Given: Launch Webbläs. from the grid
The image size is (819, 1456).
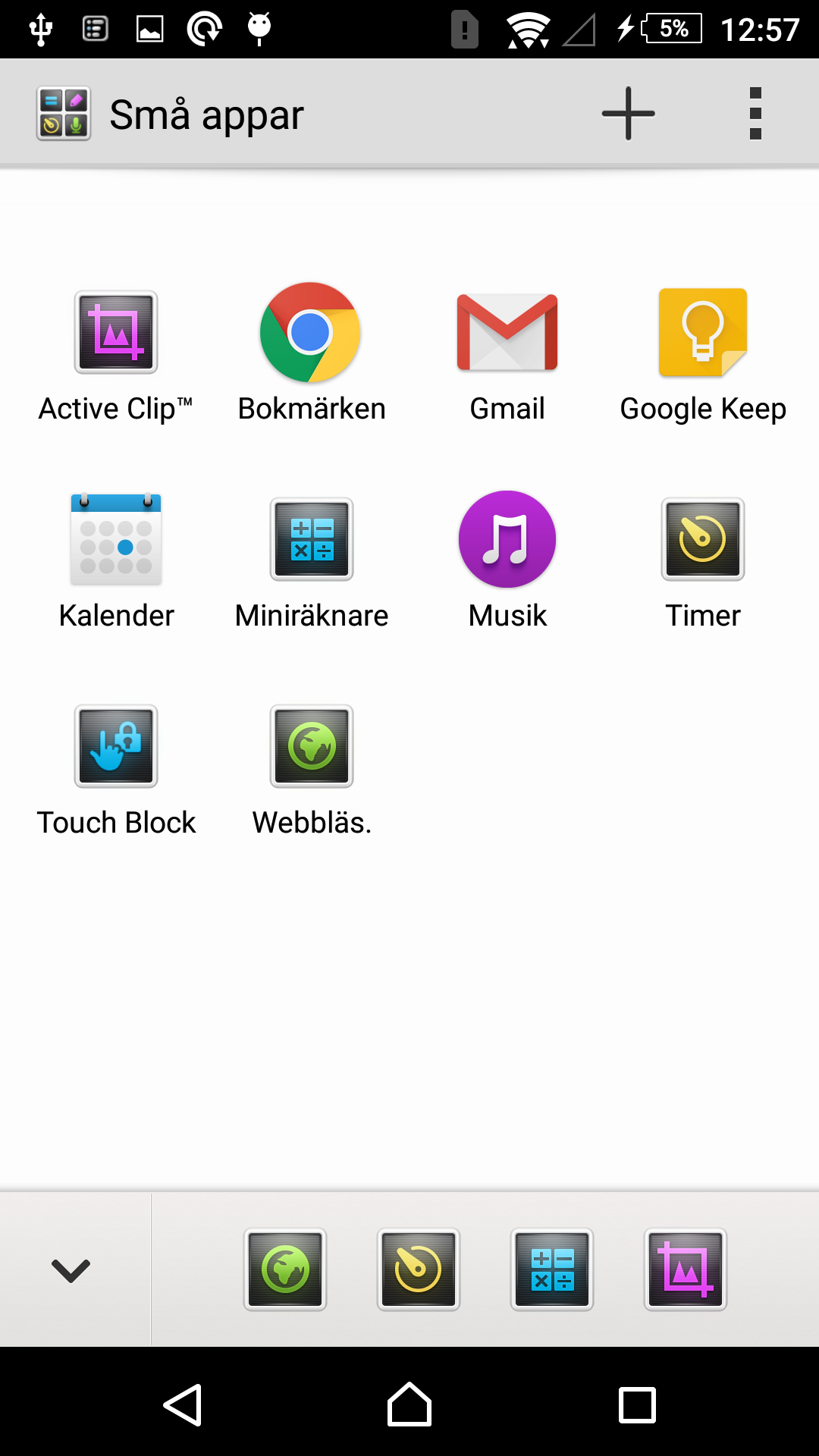Looking at the screenshot, I should [311, 746].
